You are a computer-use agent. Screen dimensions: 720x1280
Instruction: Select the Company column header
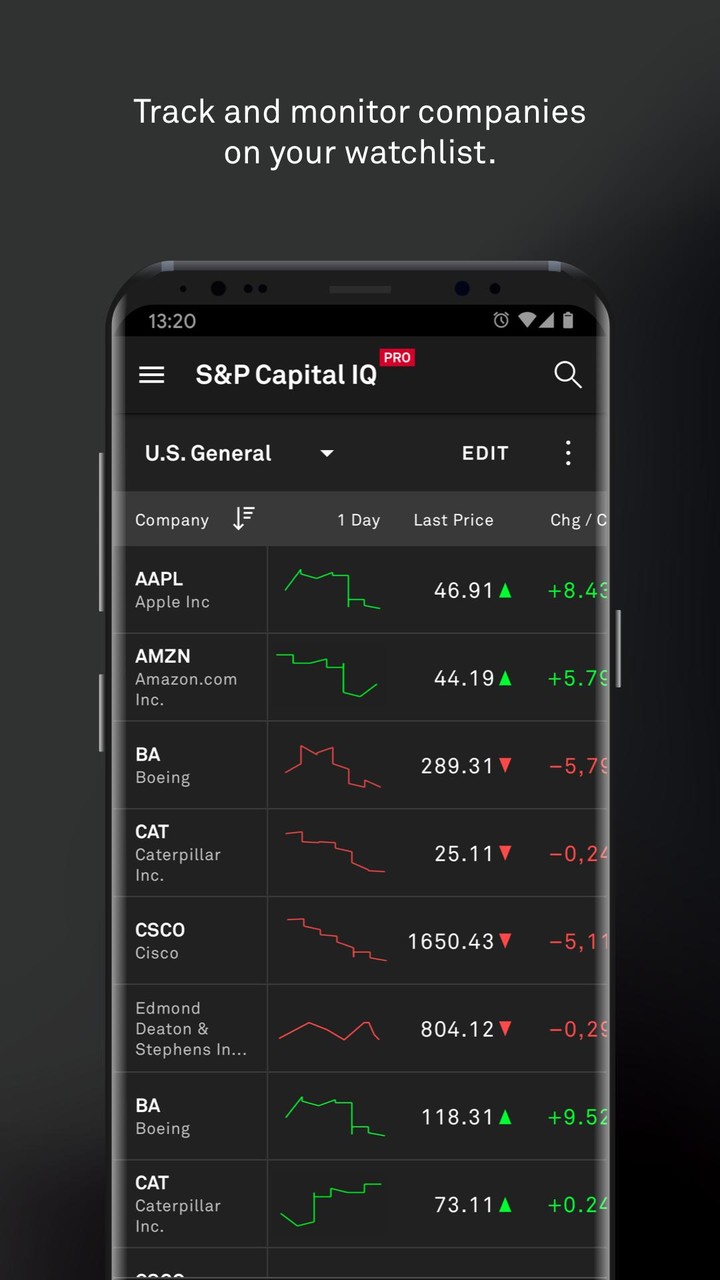point(172,519)
